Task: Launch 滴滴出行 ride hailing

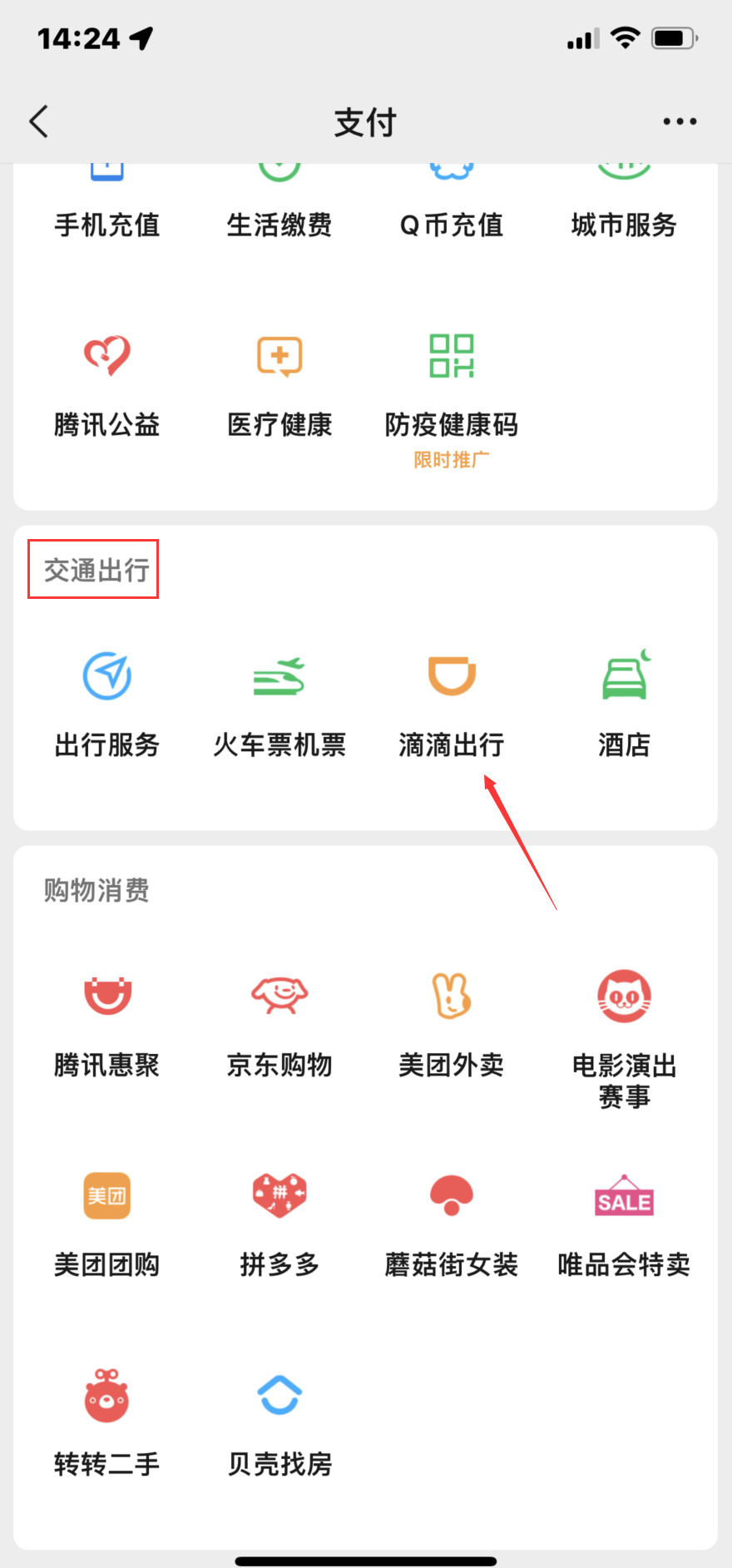Action: pyautogui.click(x=452, y=704)
